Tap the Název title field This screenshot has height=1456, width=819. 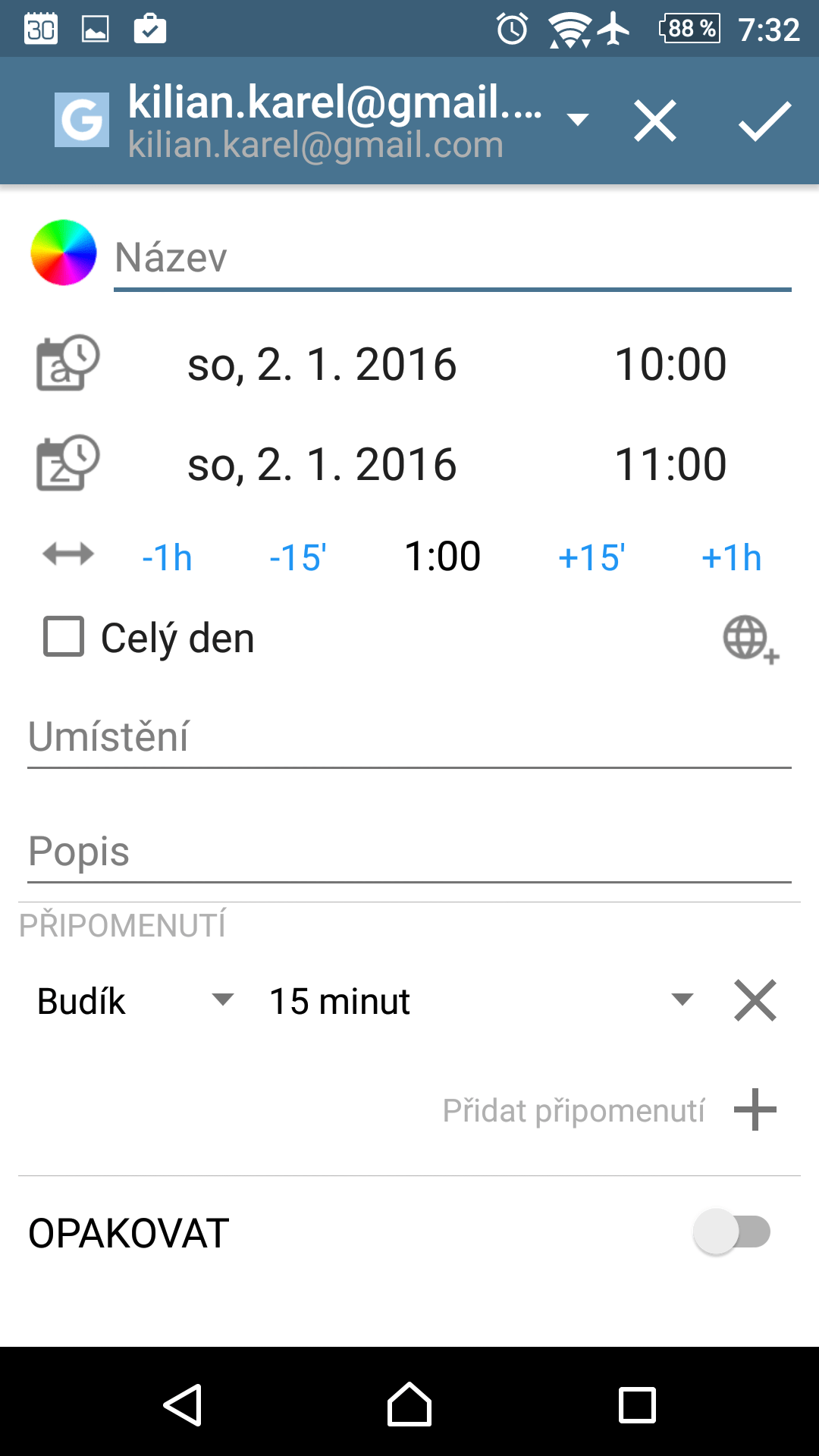coord(452,258)
